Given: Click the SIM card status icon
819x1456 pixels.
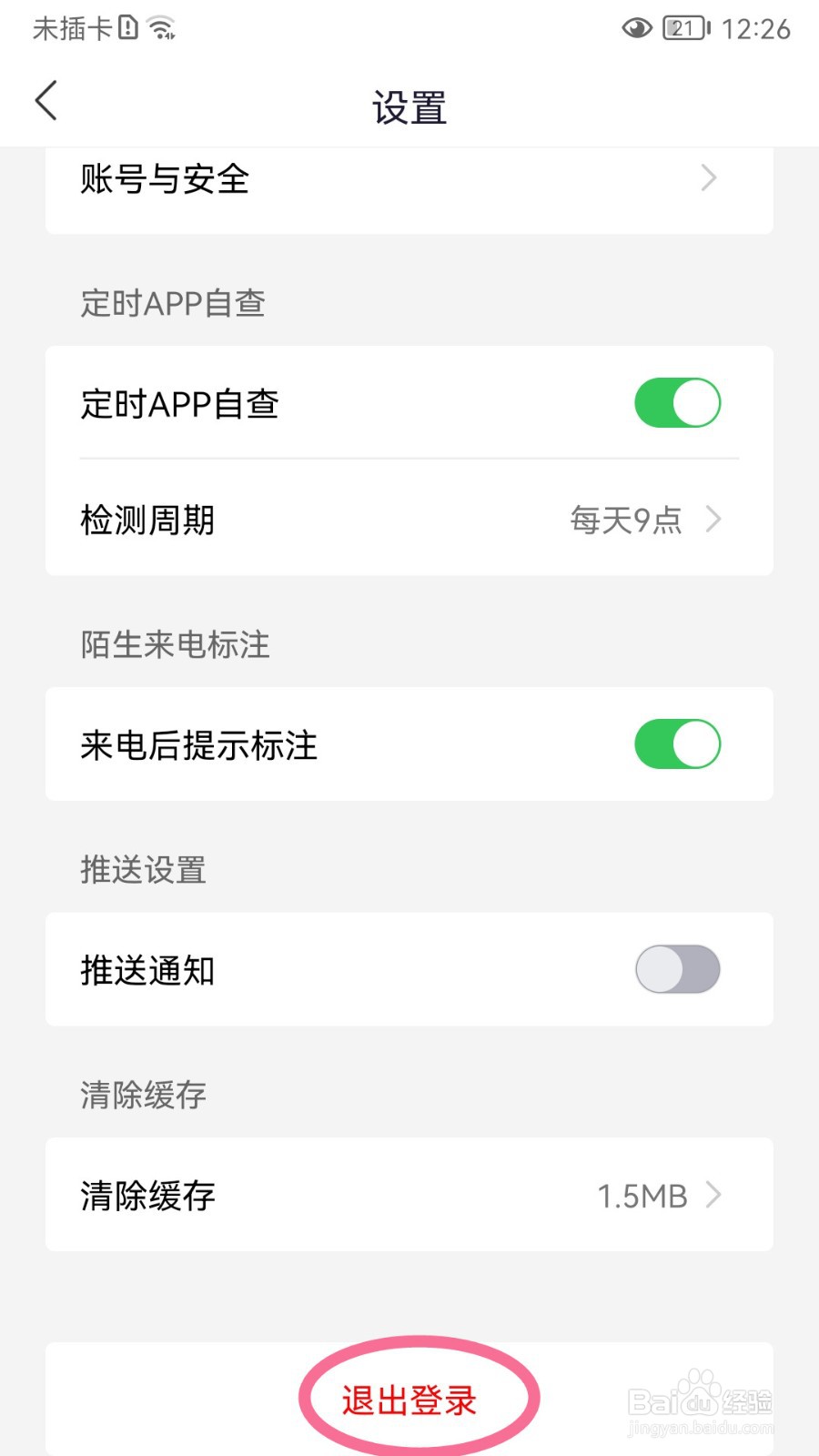Looking at the screenshot, I should pos(127,27).
